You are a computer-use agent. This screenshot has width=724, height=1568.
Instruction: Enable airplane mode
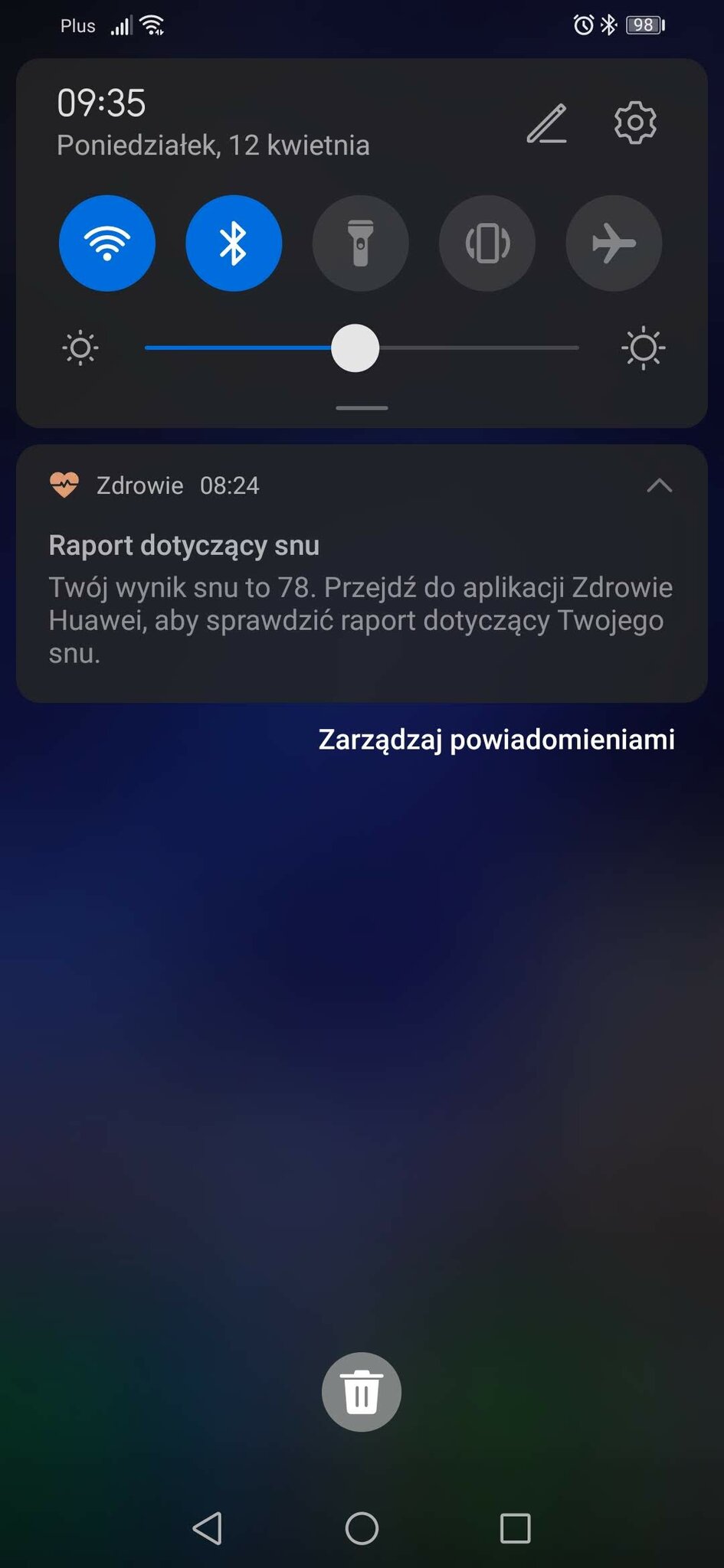point(614,243)
